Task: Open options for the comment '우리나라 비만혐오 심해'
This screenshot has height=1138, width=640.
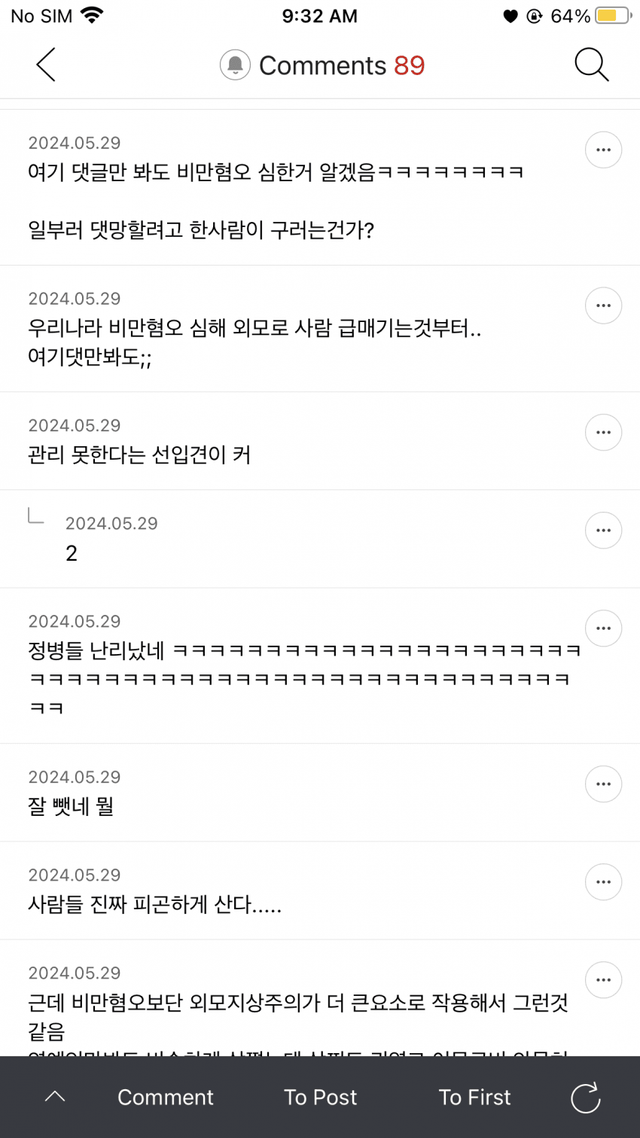Action: pyautogui.click(x=603, y=306)
